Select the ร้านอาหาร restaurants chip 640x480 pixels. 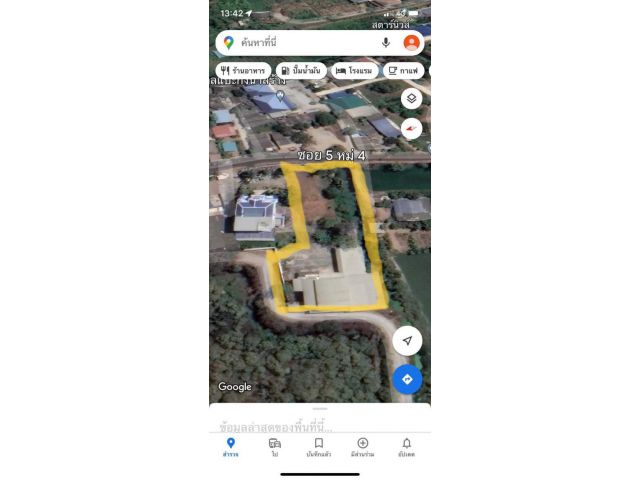pyautogui.click(x=243, y=71)
